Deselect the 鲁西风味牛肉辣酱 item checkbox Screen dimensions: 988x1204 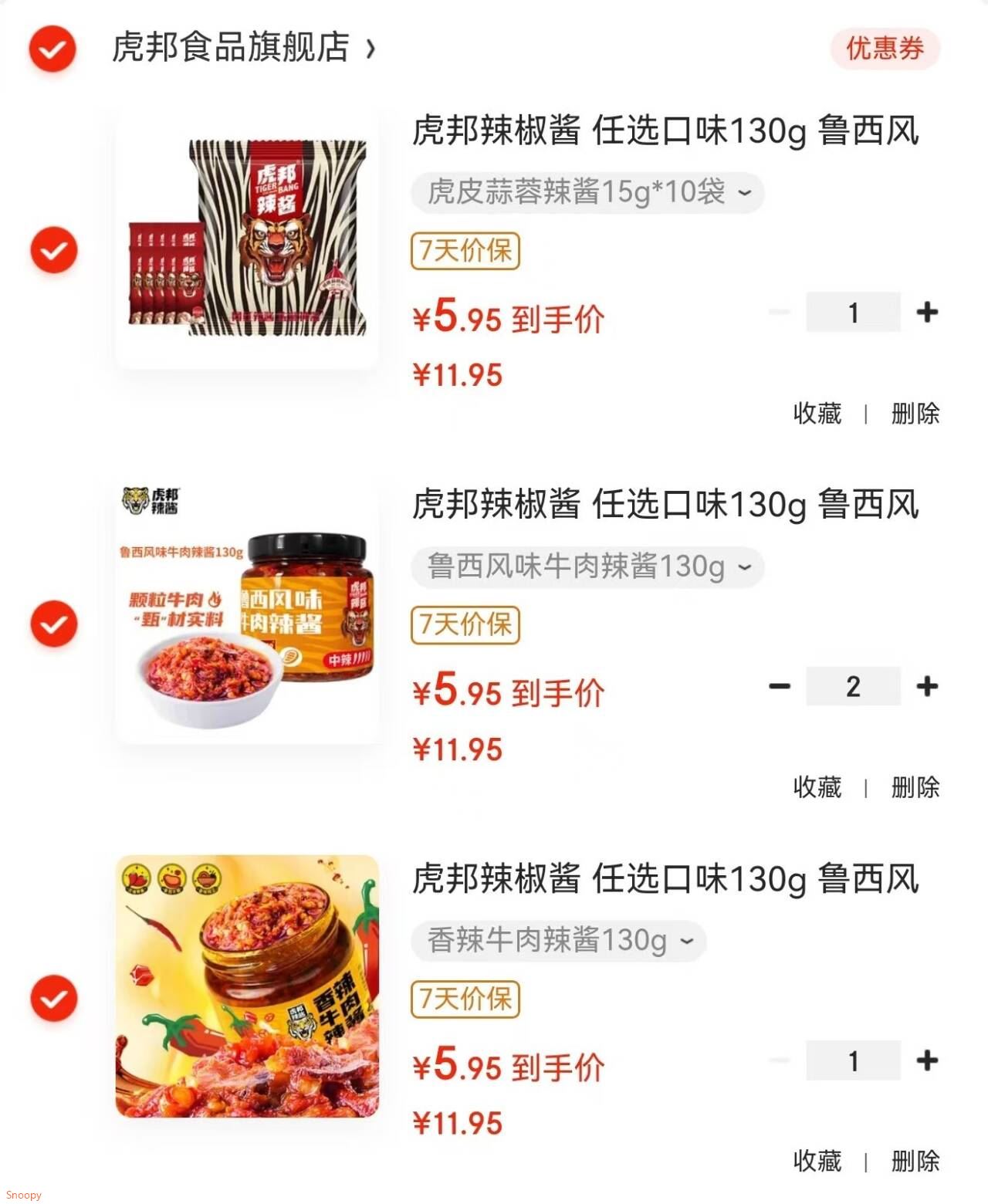click(54, 624)
